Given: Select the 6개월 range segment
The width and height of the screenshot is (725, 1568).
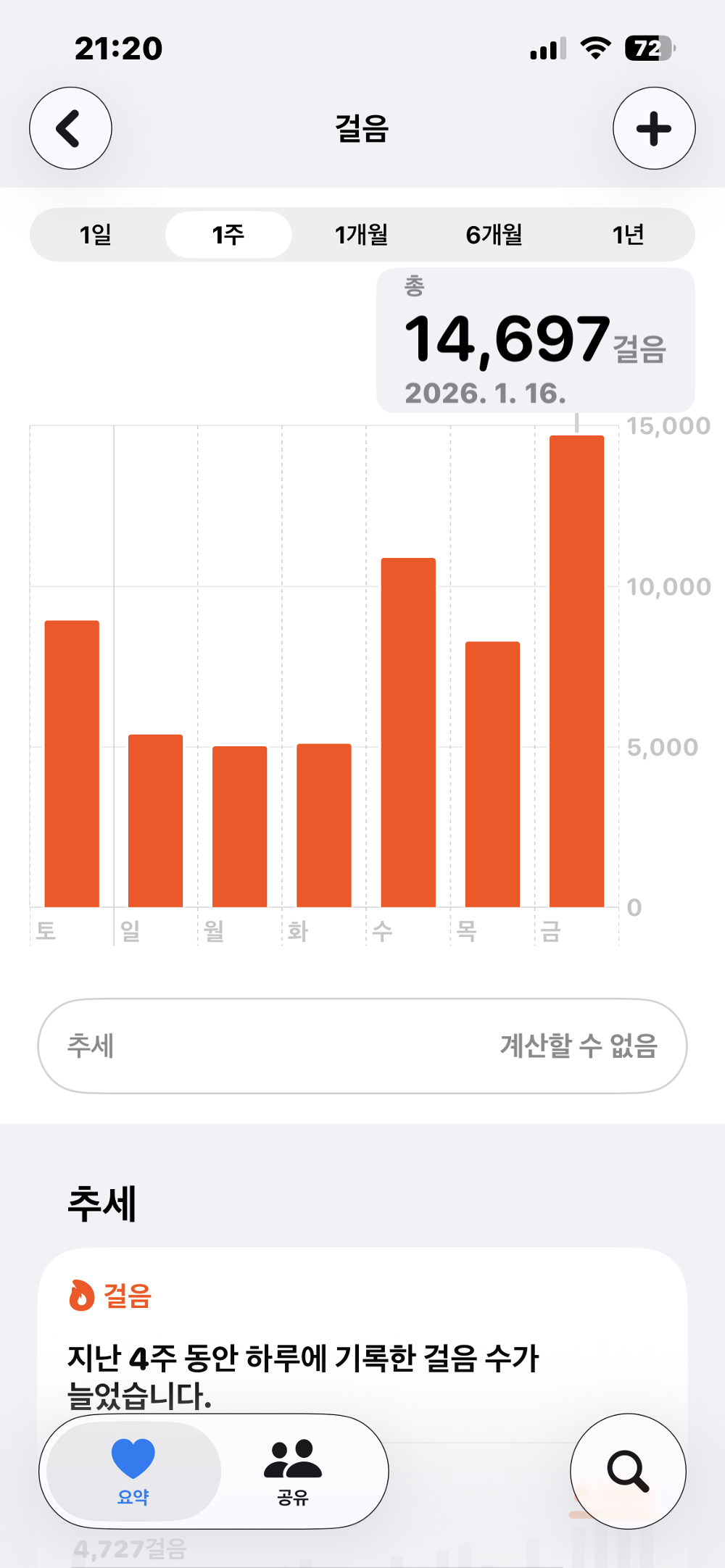Looking at the screenshot, I should coord(494,234).
